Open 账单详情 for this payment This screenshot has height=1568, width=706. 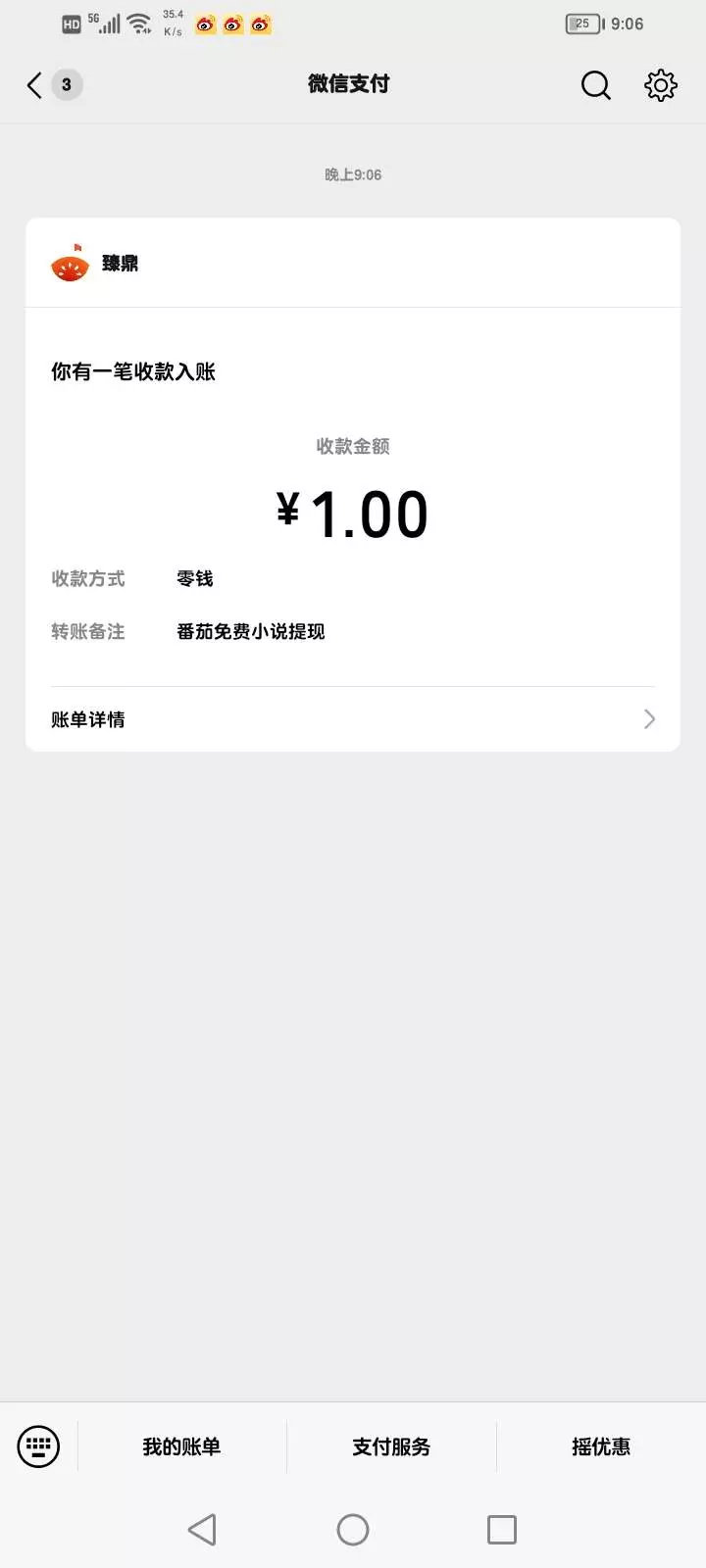coord(352,719)
